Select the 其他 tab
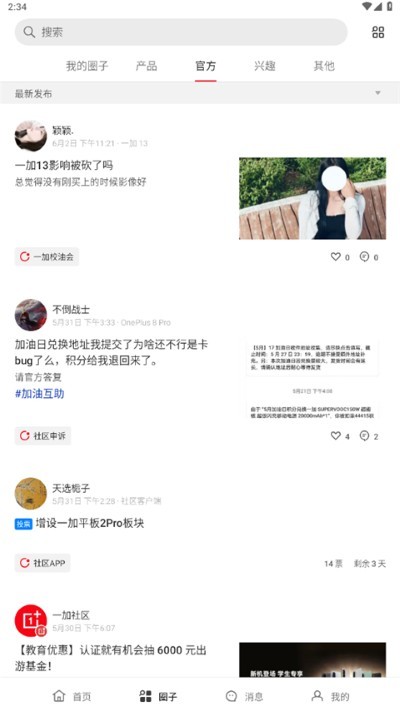 324,66
